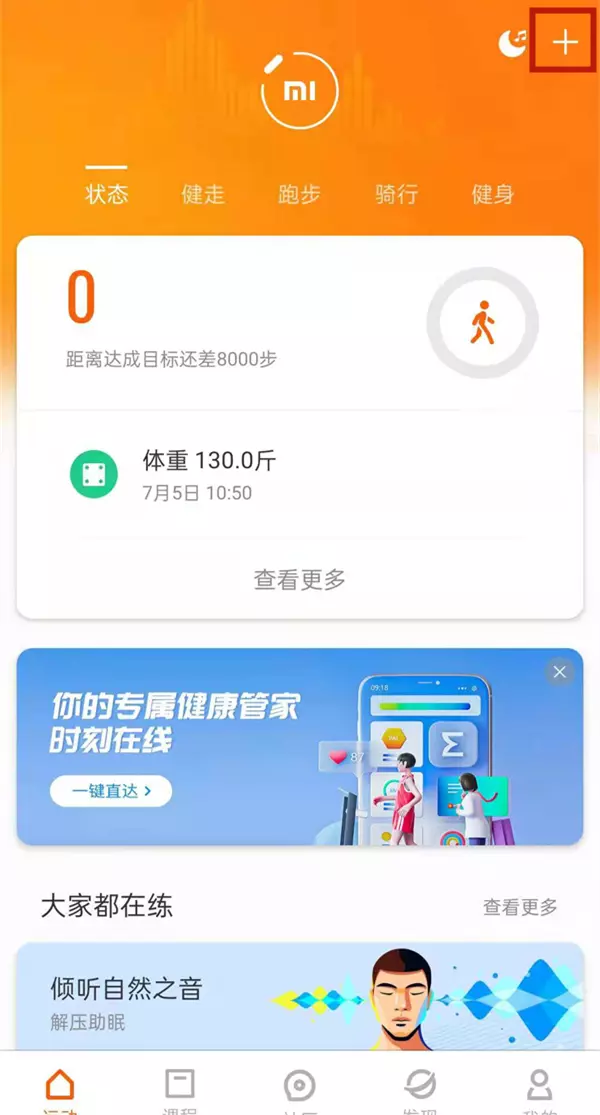Open the 我的 profile tab

tap(540, 1090)
